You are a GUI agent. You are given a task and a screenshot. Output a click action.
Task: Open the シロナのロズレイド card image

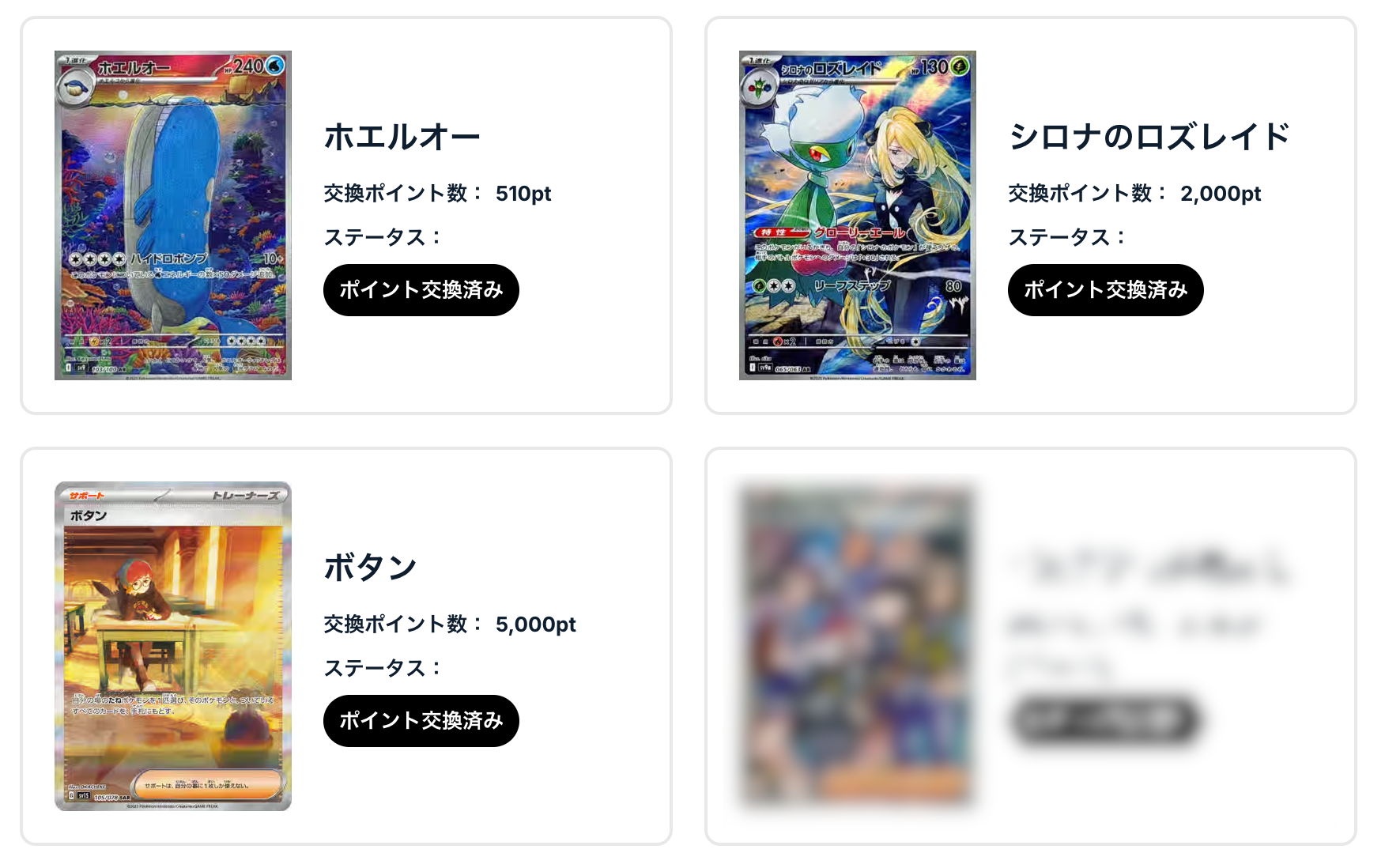click(857, 215)
